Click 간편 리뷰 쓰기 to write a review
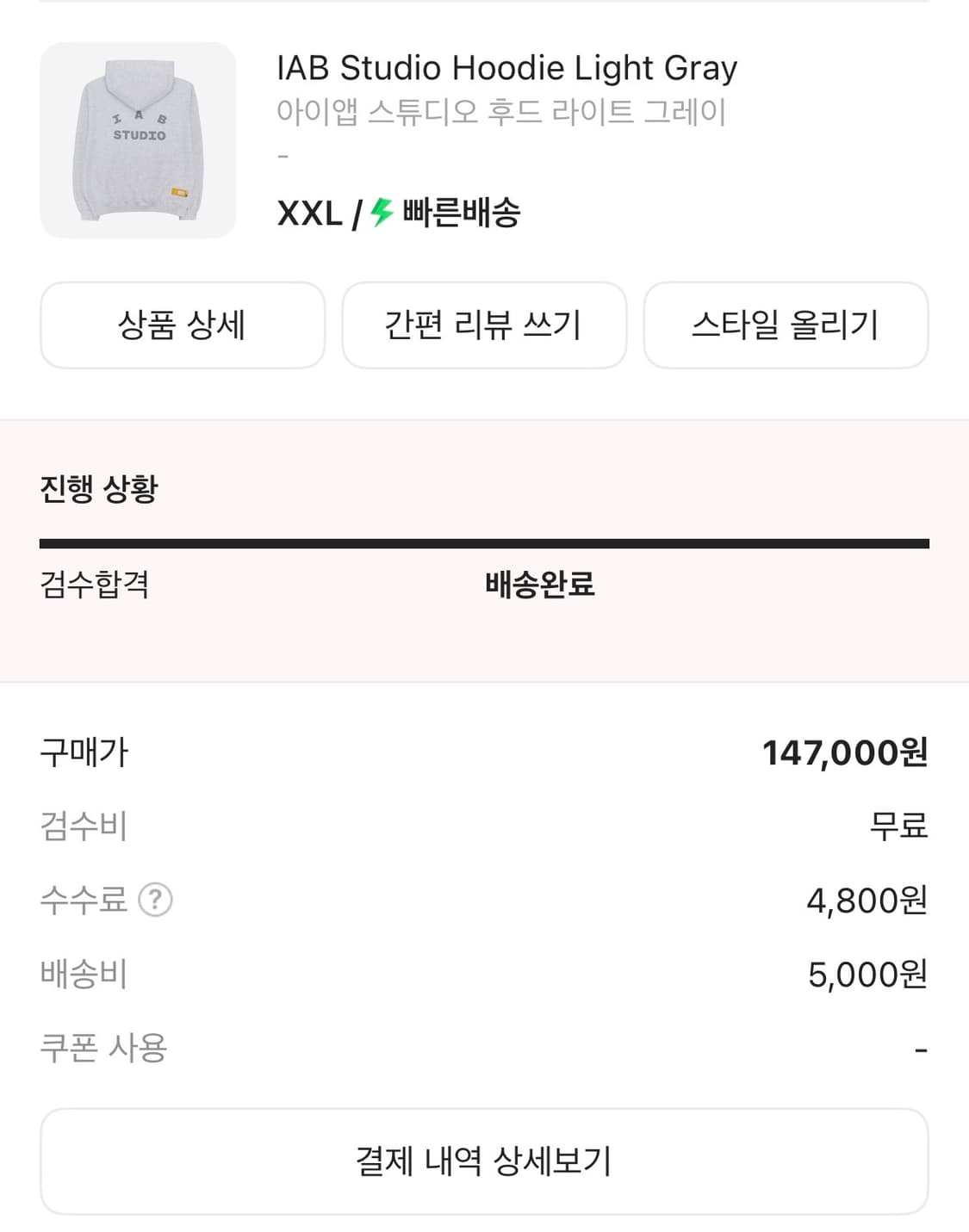 click(484, 325)
